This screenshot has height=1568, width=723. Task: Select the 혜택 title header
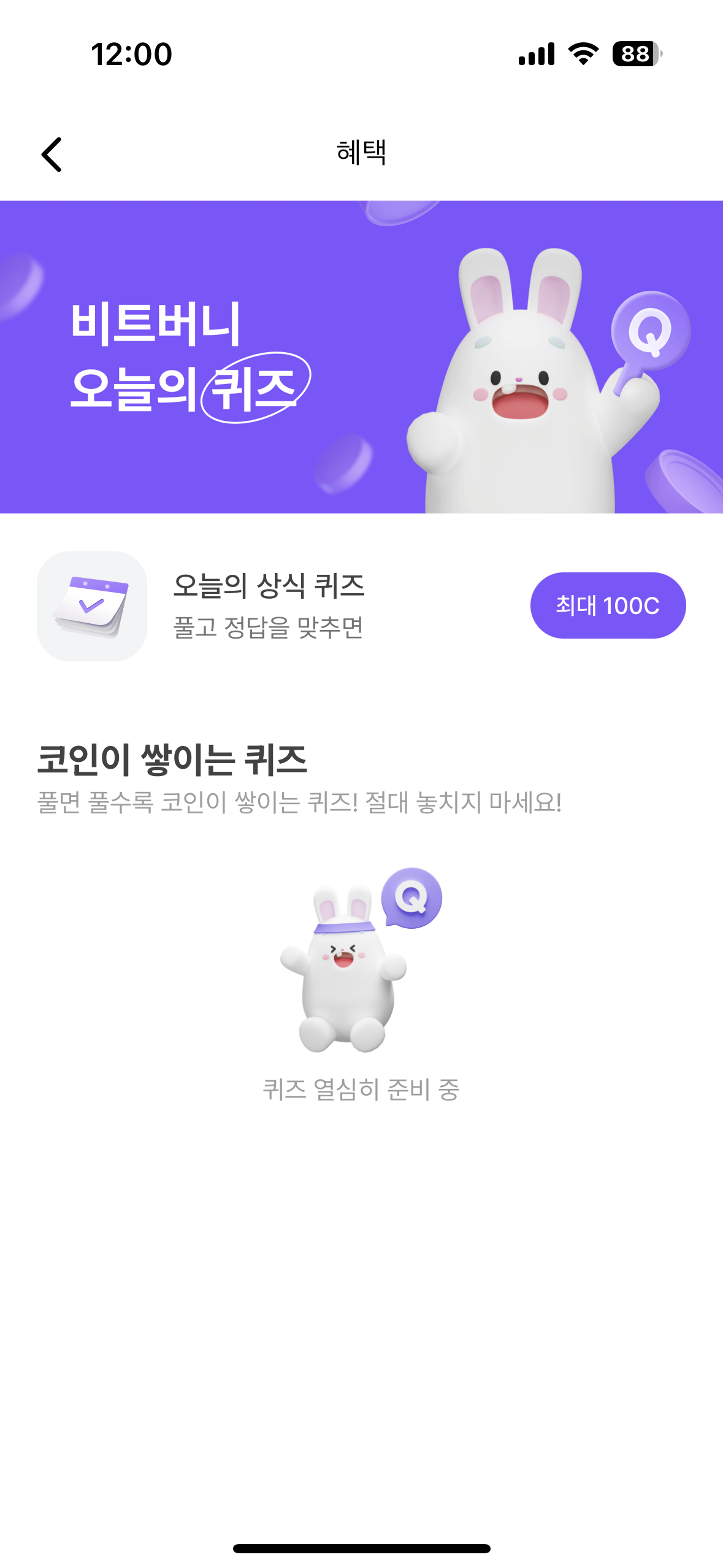click(362, 153)
